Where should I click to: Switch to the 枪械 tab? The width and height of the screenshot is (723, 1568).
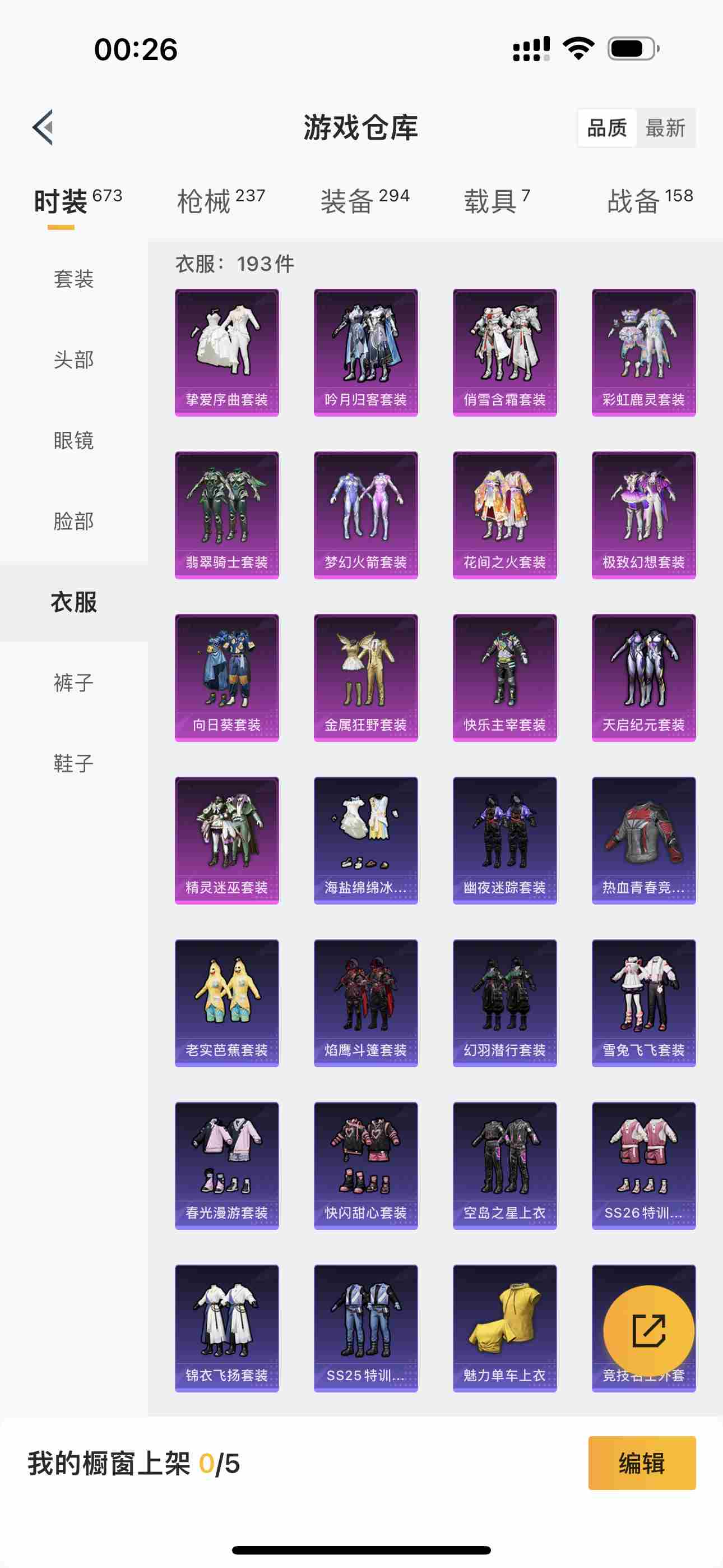tap(221, 200)
